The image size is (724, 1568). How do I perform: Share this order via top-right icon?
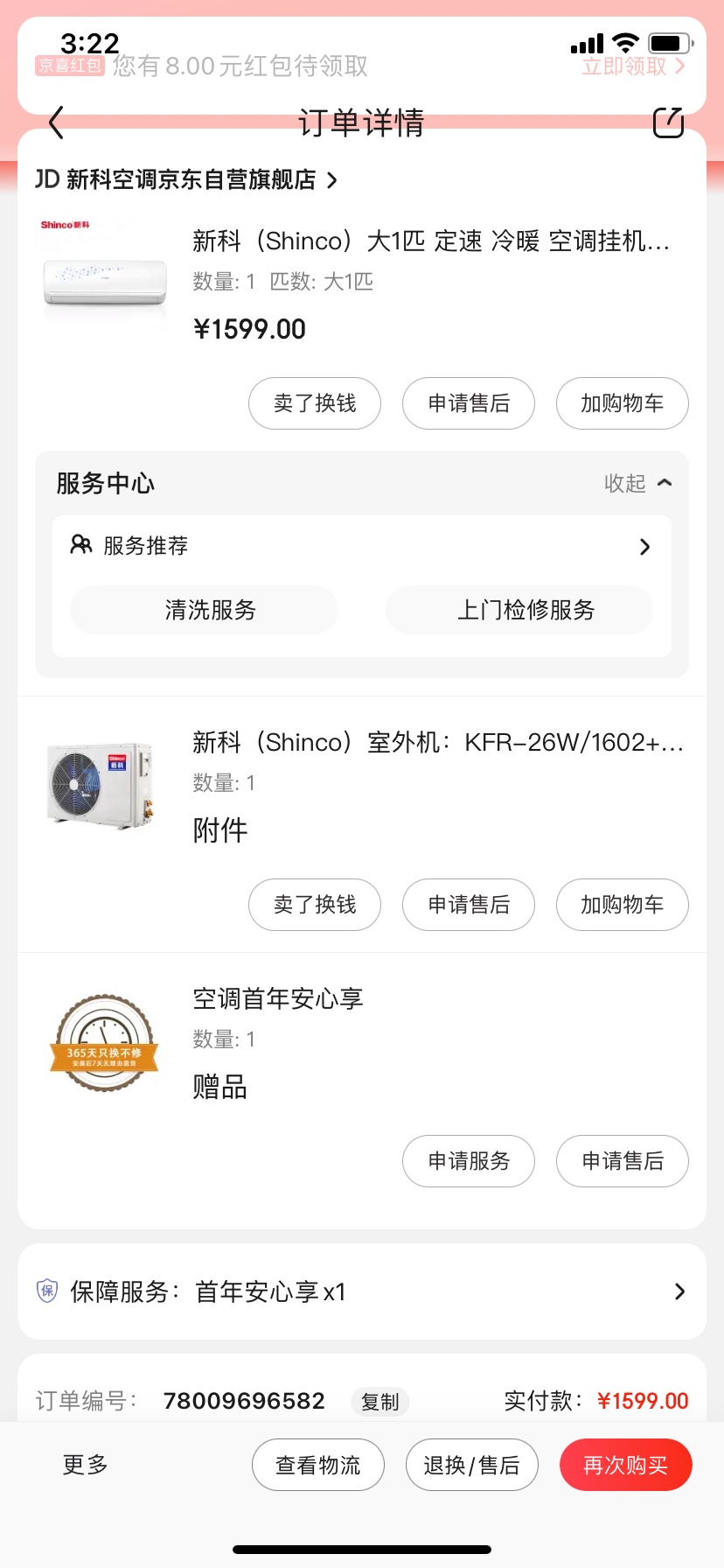tap(668, 122)
